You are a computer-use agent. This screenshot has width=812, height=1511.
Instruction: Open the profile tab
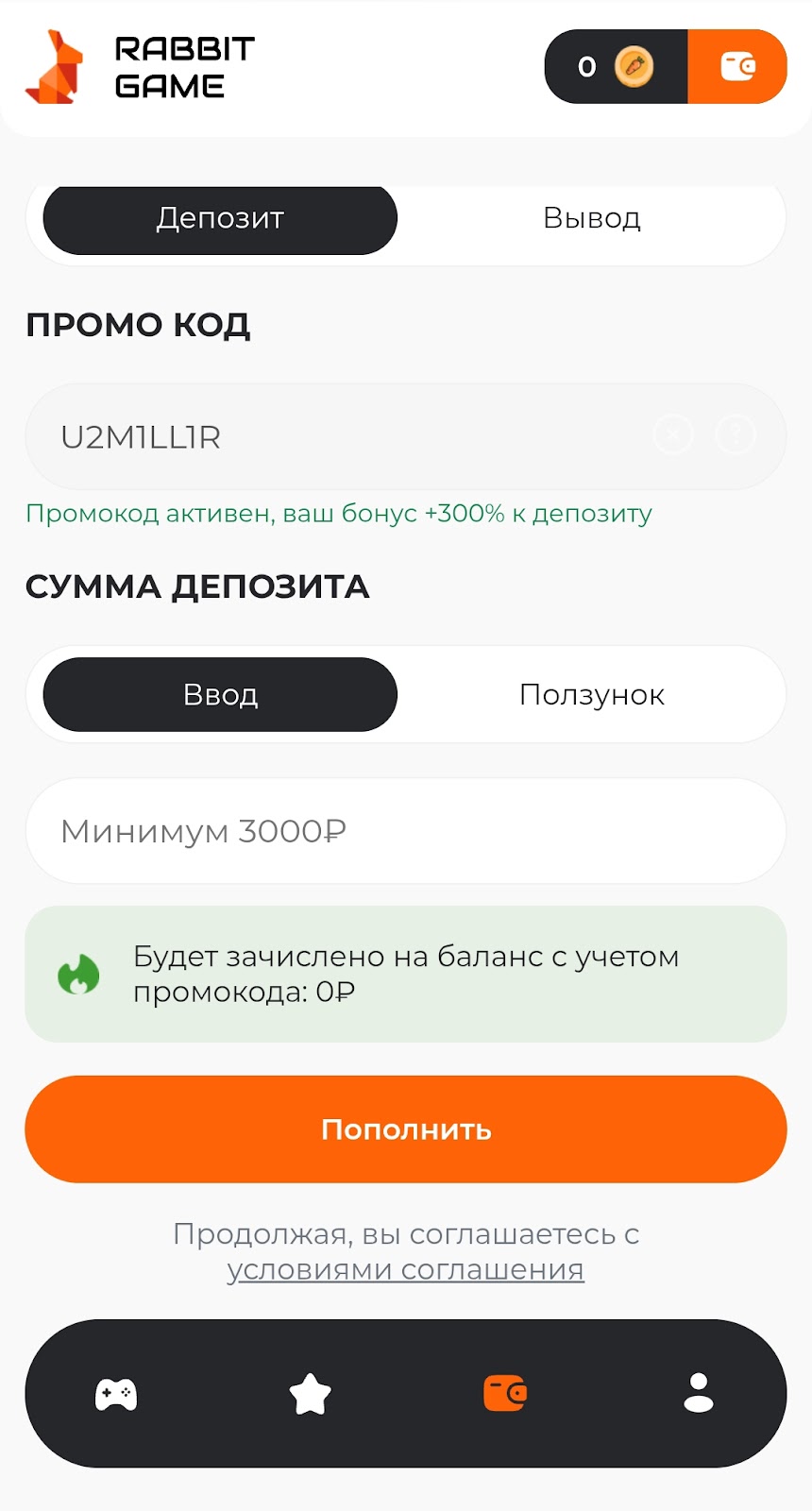(699, 1394)
